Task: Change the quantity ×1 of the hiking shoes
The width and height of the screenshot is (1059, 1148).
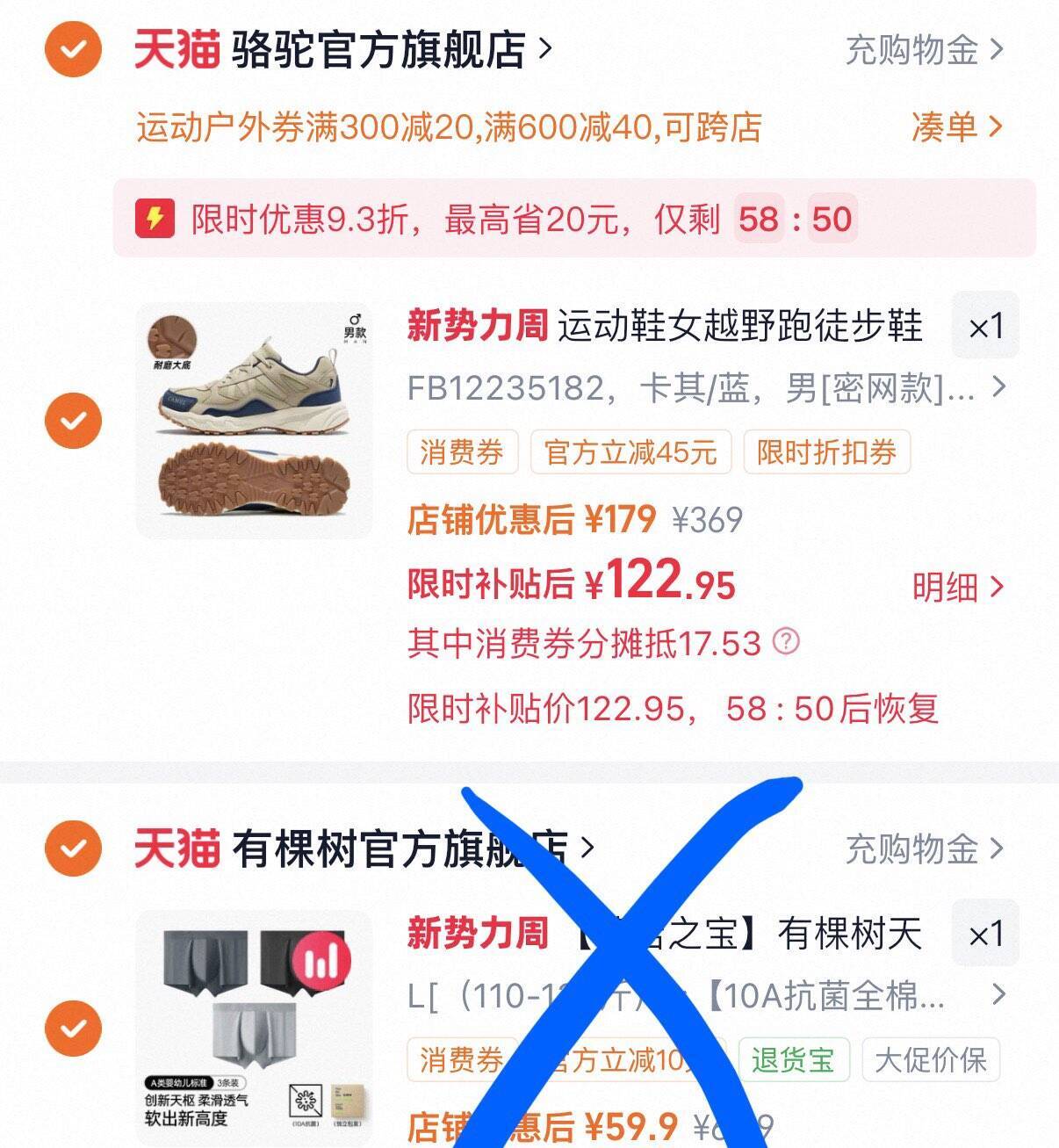Action: coord(985,327)
